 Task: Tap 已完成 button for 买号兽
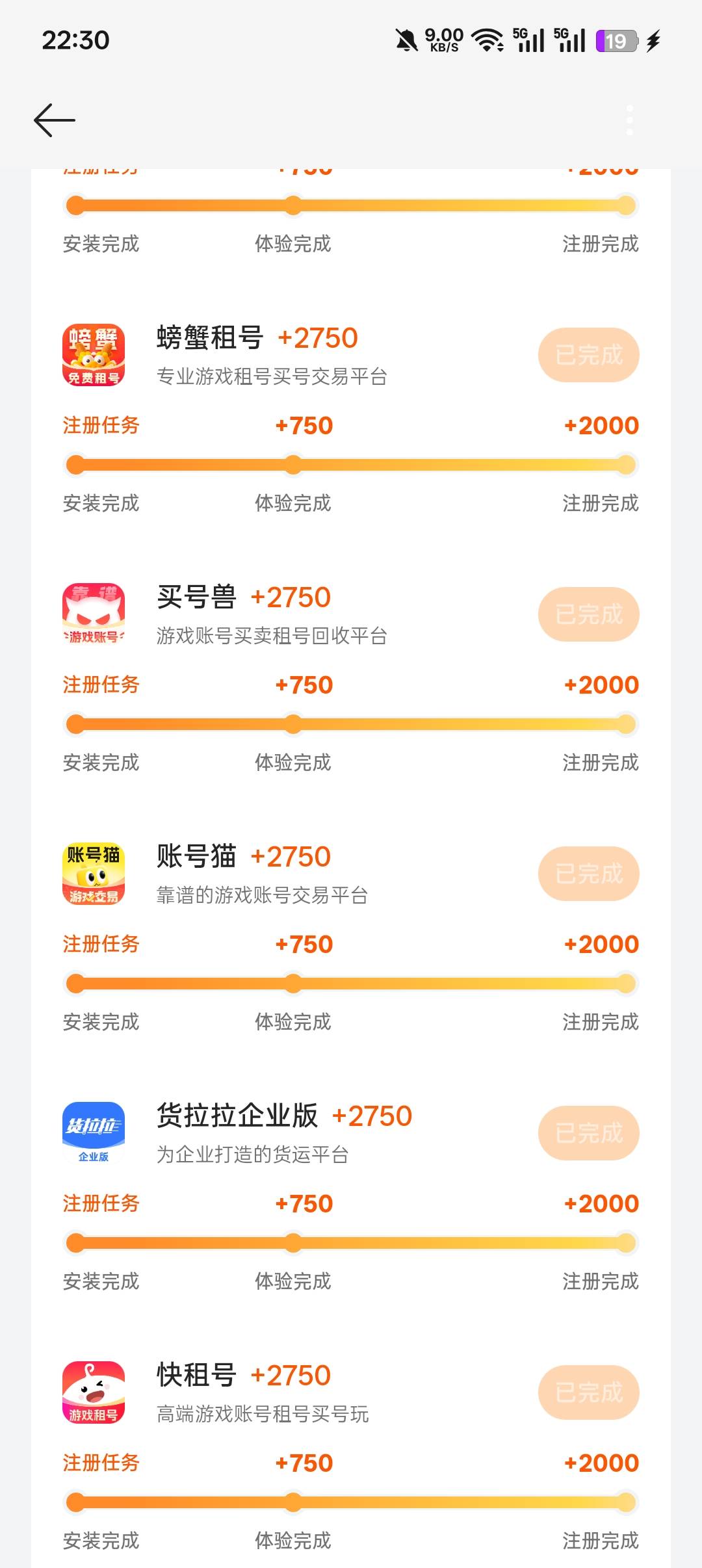tap(588, 614)
